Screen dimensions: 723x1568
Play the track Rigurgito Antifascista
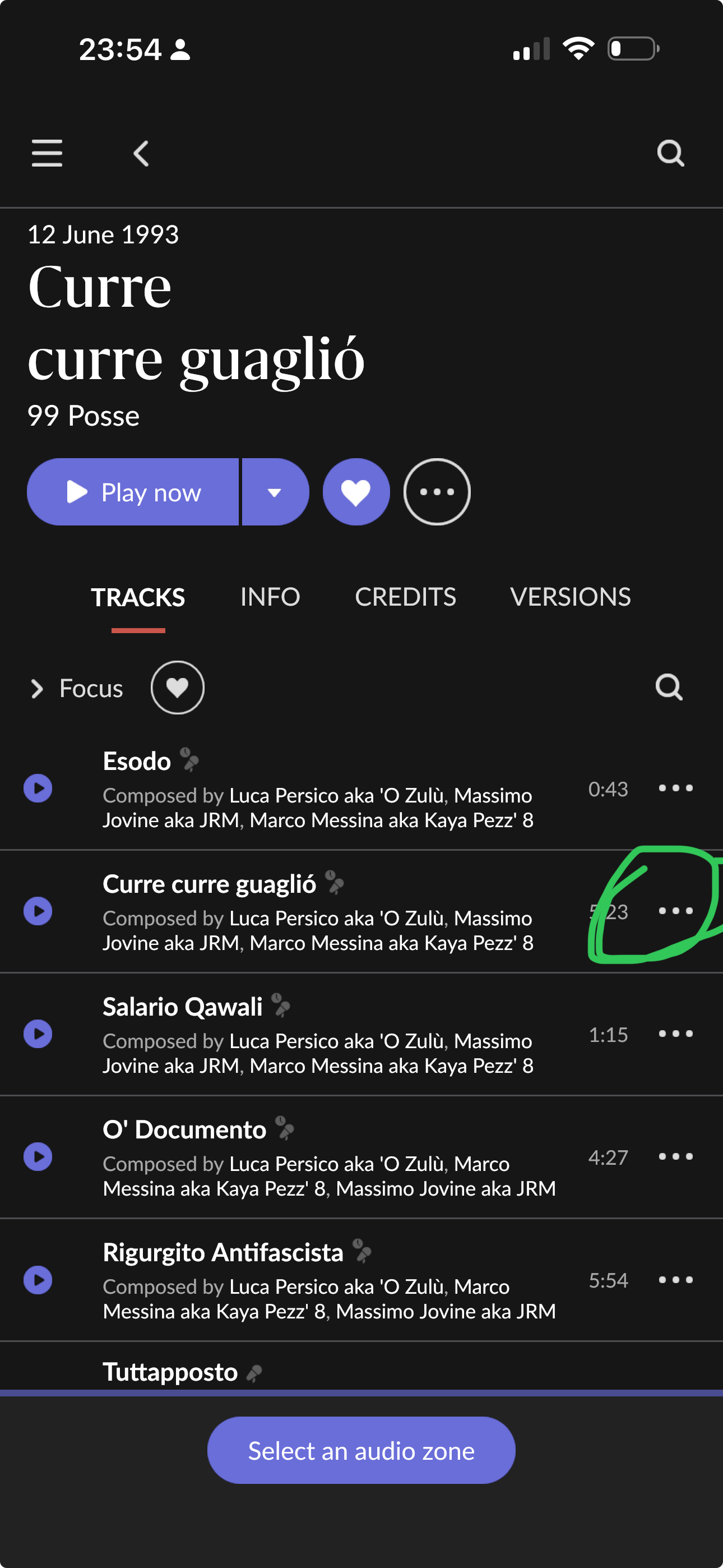[x=38, y=1280]
